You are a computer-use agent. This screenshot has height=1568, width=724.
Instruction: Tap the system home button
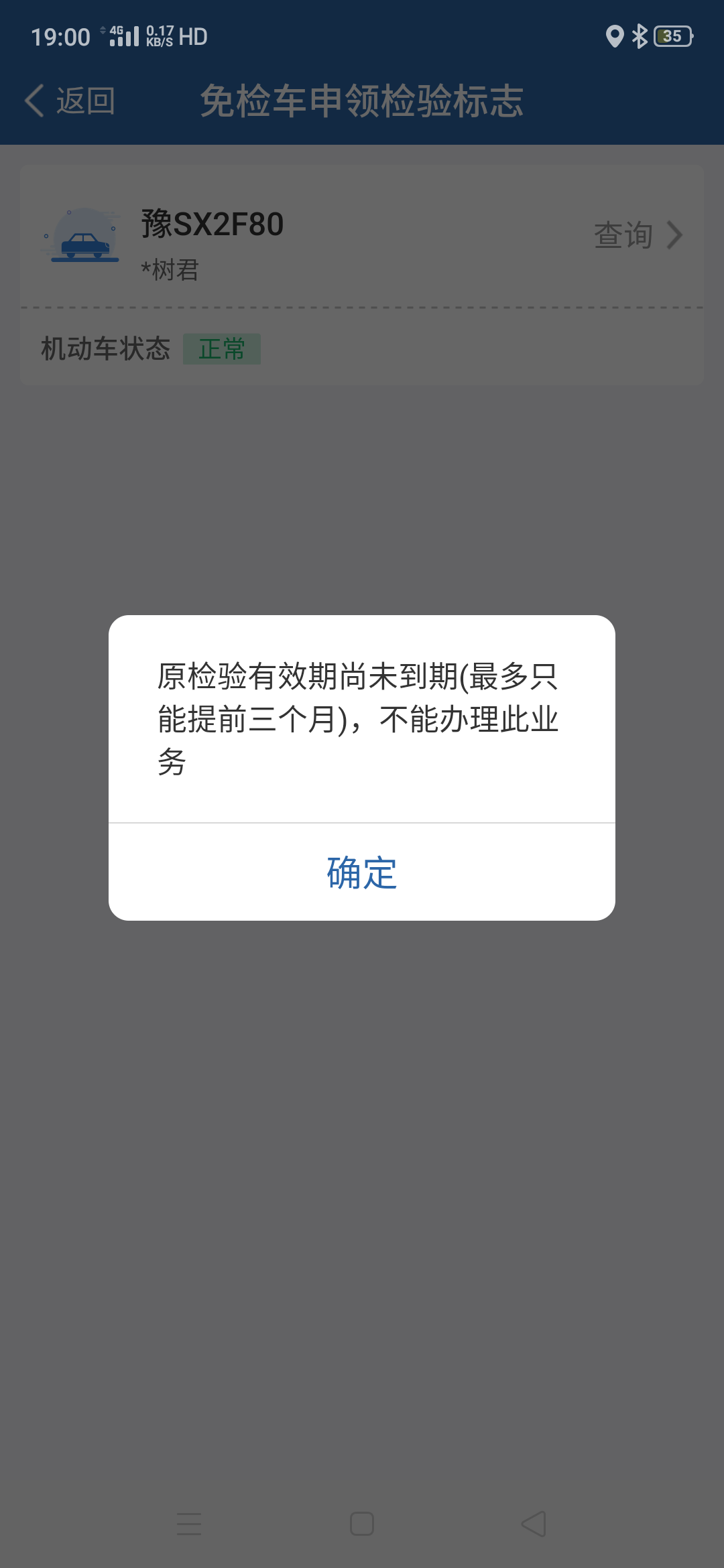(x=362, y=1524)
